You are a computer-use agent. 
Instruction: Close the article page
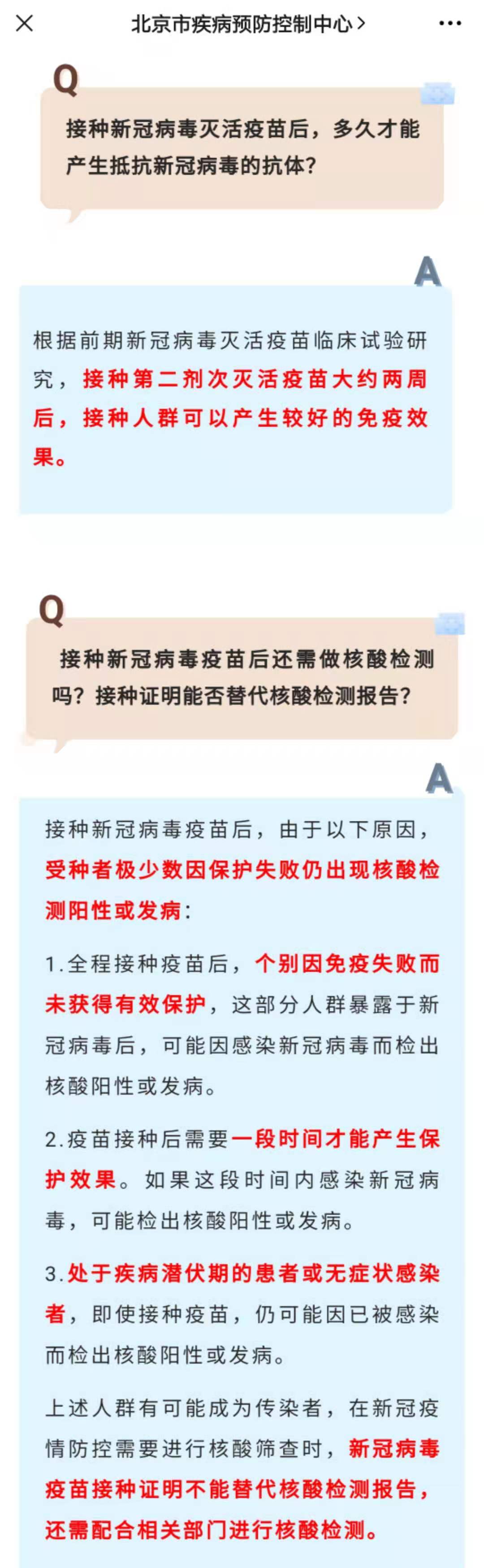coord(24,24)
